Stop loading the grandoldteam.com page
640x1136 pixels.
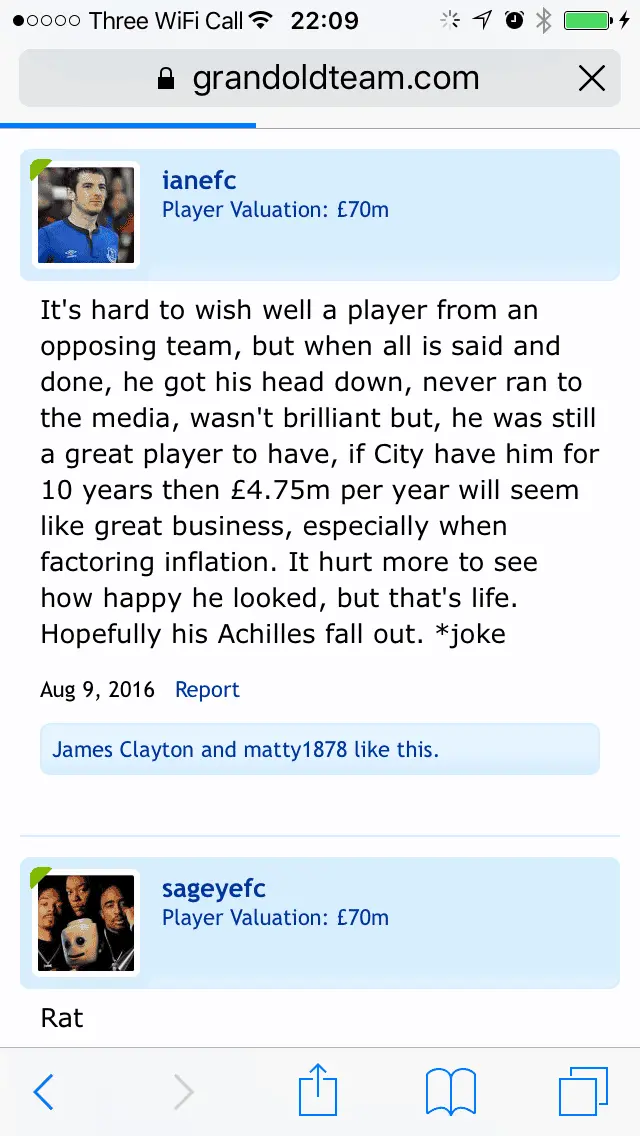[x=592, y=78]
